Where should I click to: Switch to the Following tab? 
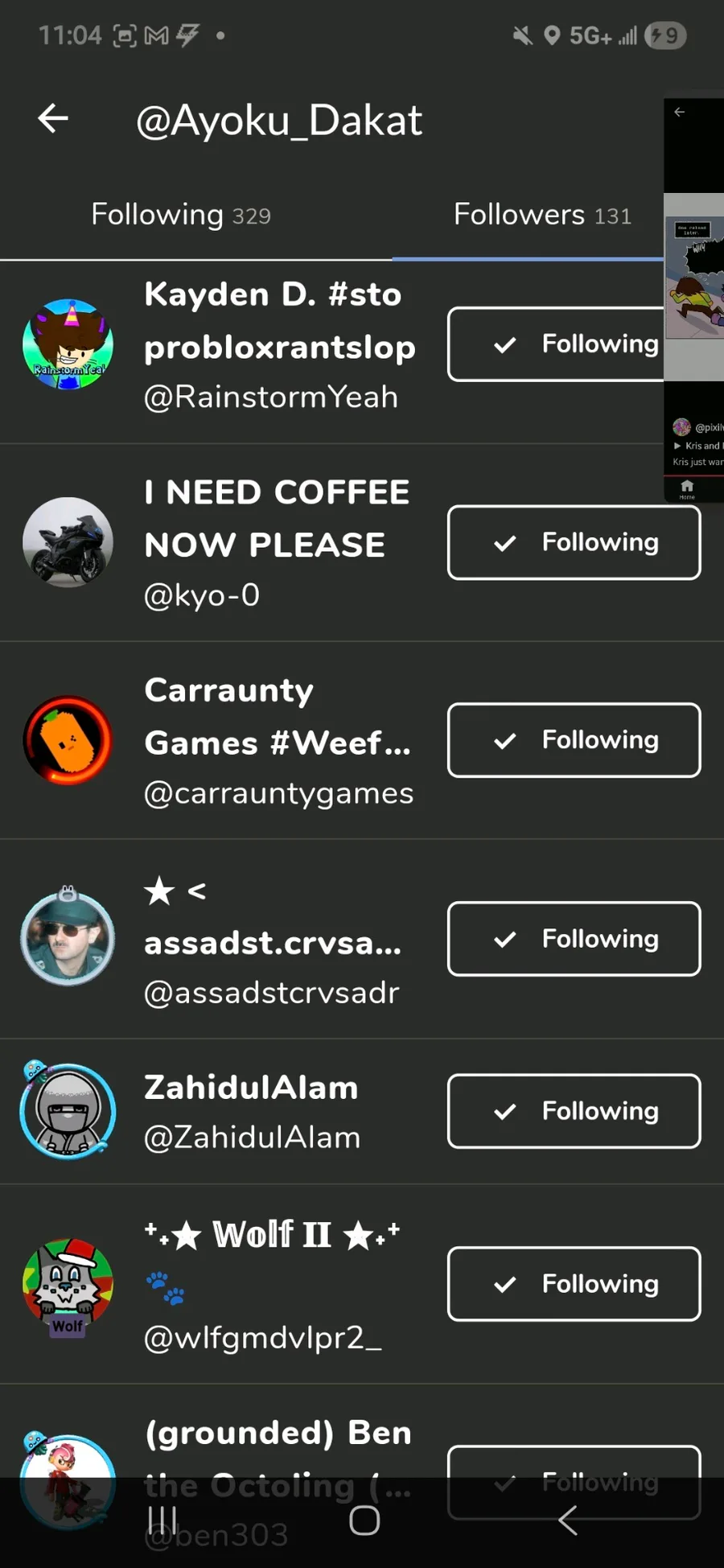[x=181, y=215]
